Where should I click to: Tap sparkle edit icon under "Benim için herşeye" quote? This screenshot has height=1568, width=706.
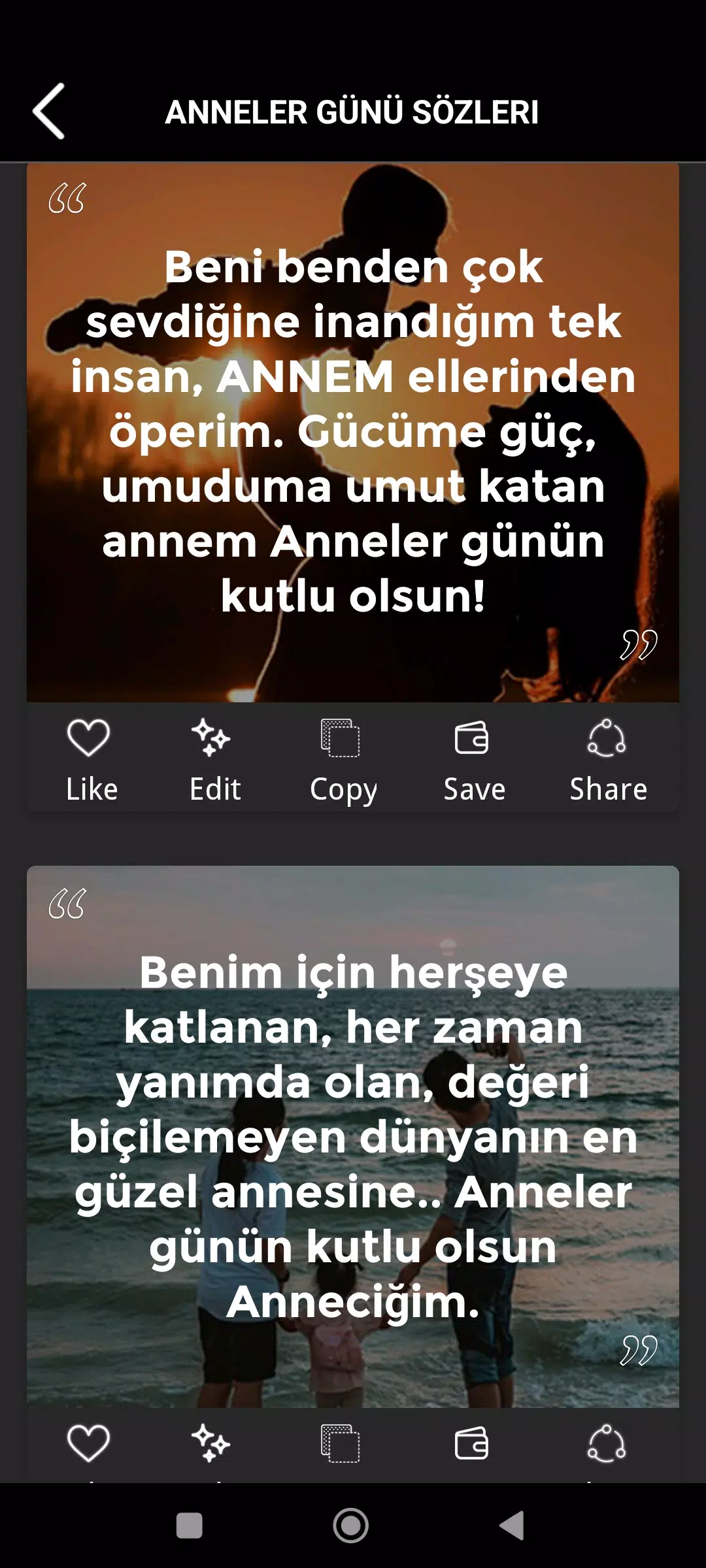(210, 1443)
